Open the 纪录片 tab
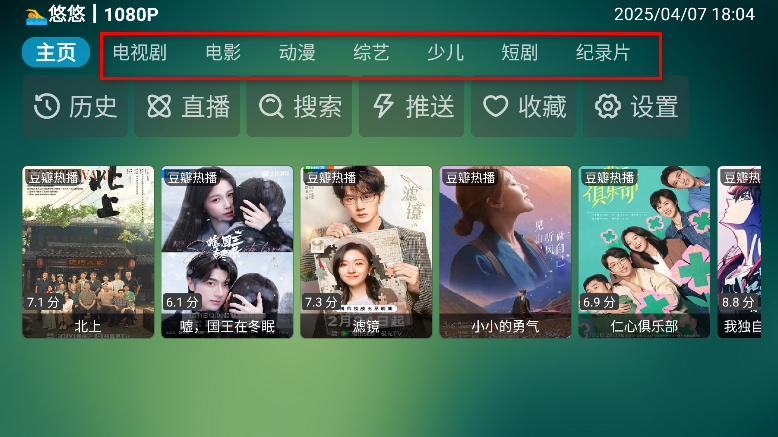778x437 pixels. 603,54
